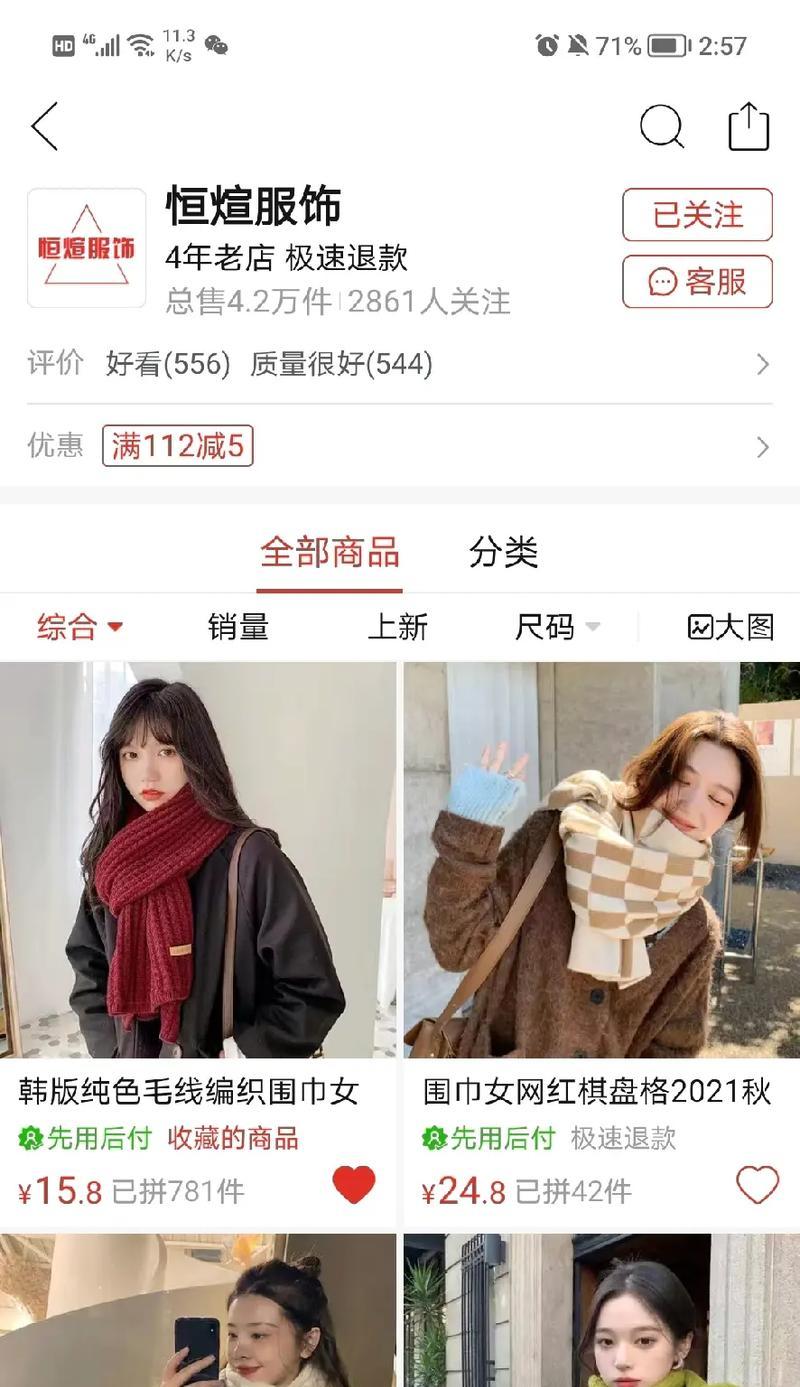
Task: Switch to 大图 large image view
Action: pos(731,627)
